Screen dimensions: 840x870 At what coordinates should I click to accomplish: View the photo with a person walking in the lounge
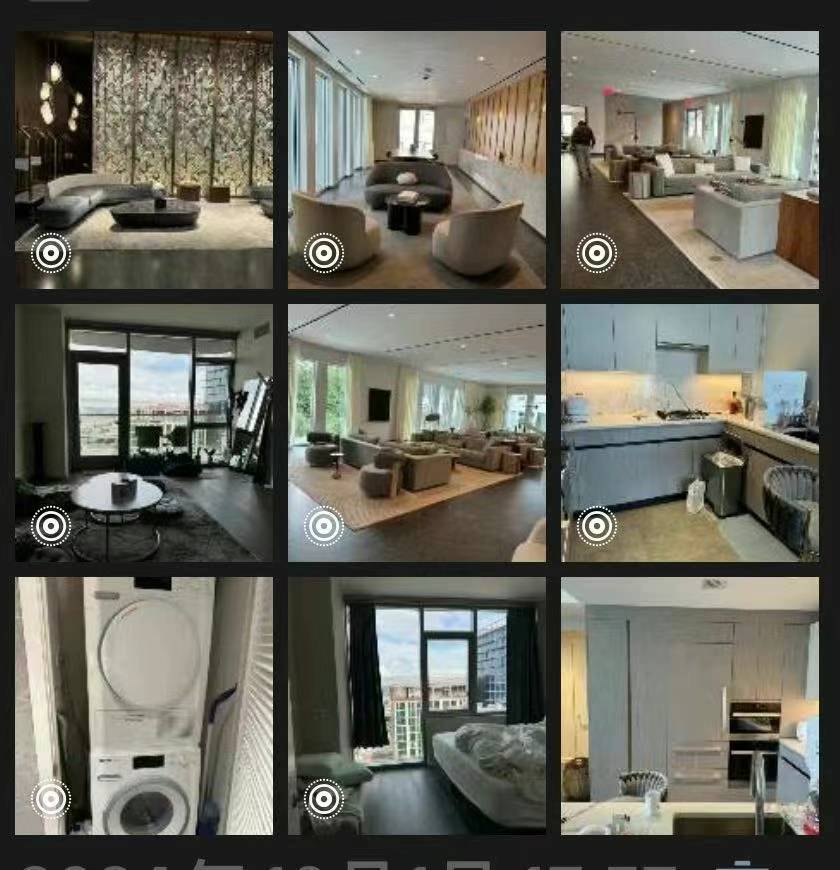690,160
